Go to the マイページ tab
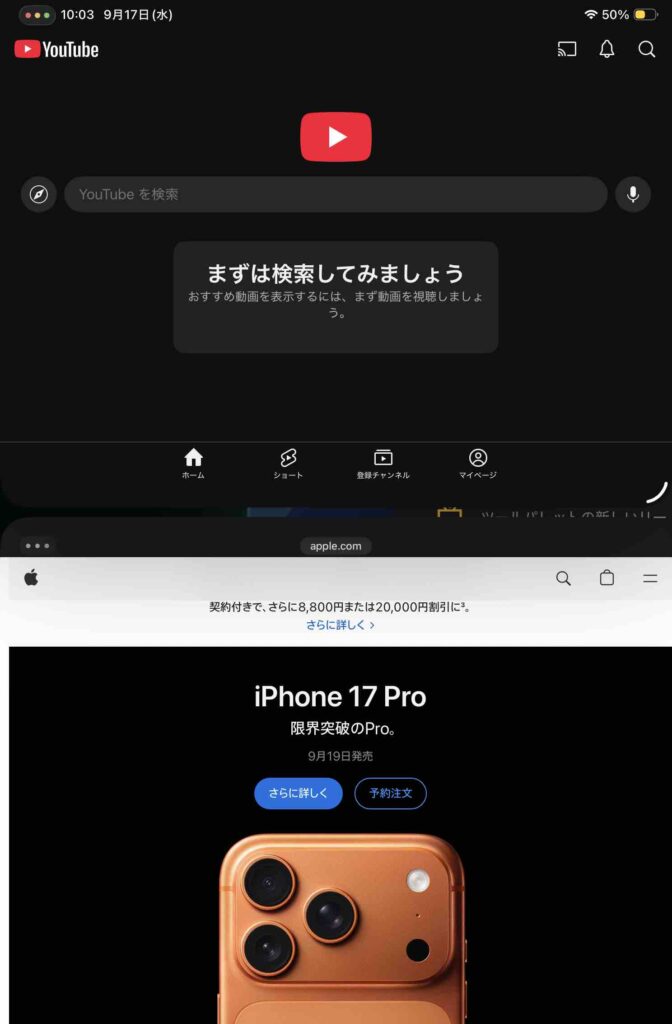Image resolution: width=672 pixels, height=1024 pixels. [x=478, y=463]
